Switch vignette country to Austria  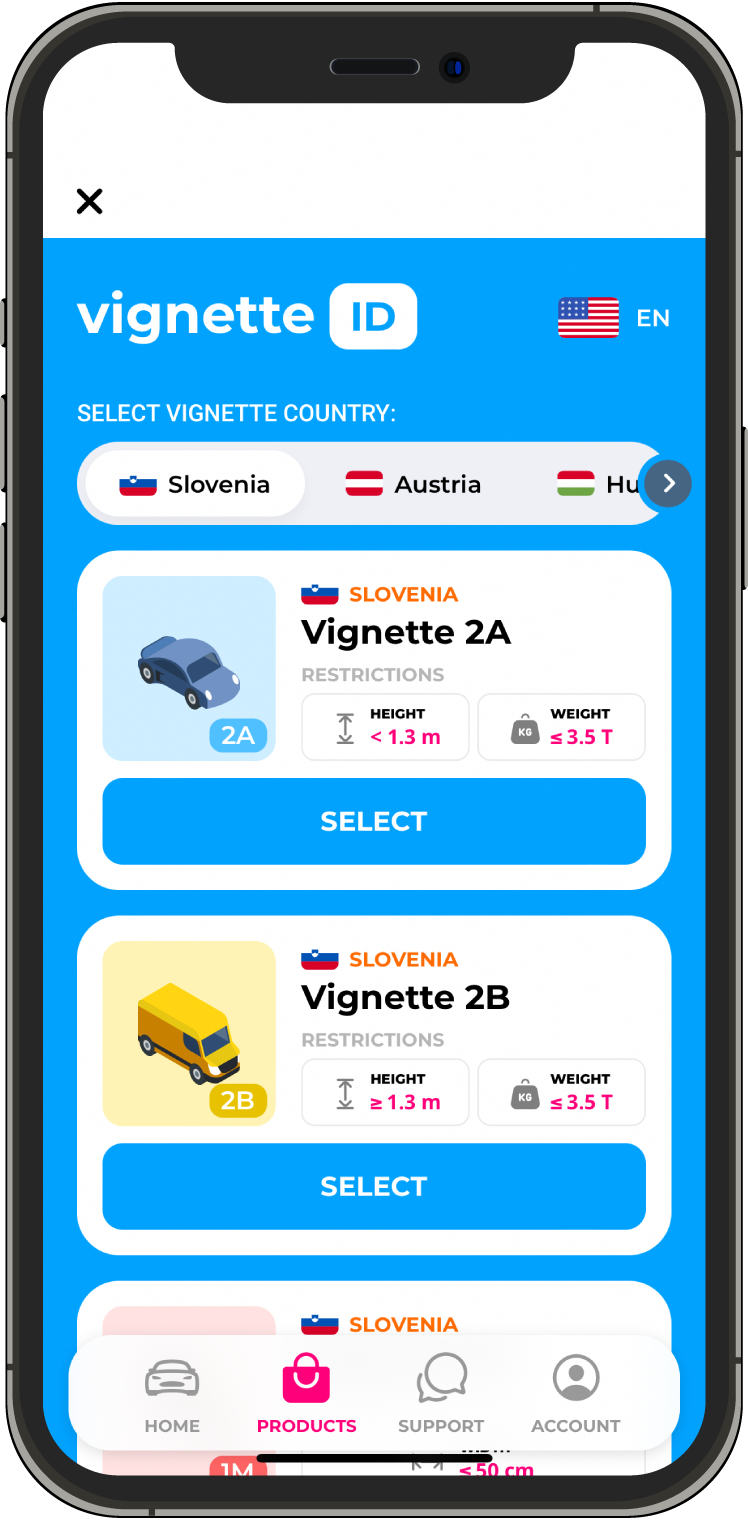click(x=413, y=485)
